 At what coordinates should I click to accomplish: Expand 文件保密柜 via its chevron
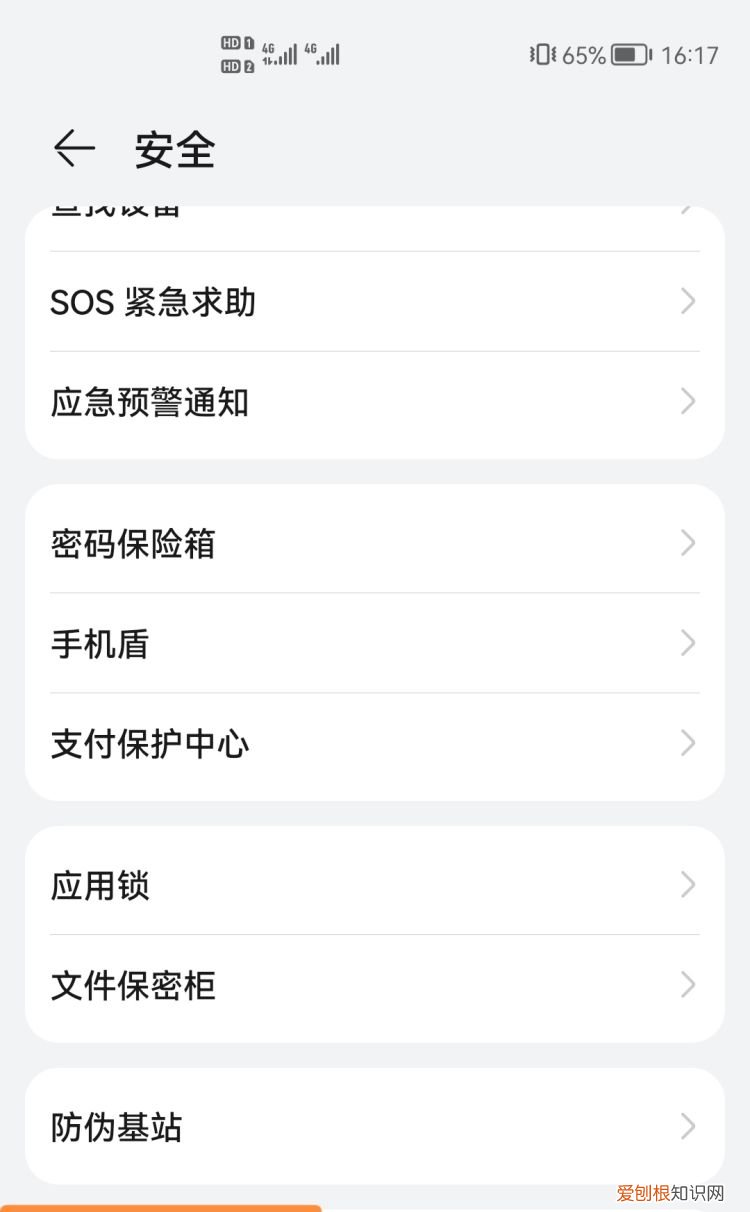tap(687, 985)
